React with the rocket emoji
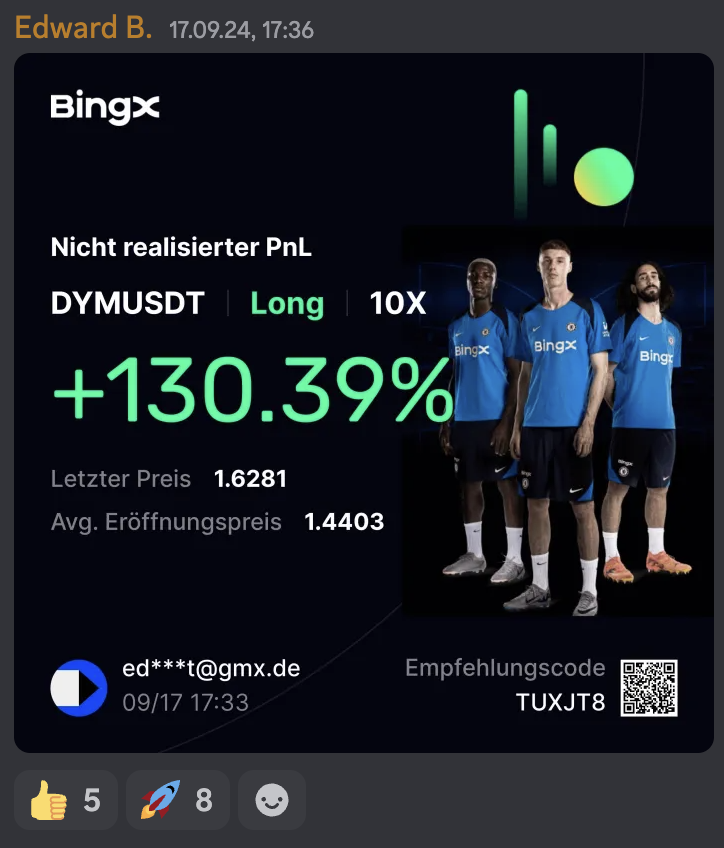This screenshot has width=724, height=848. [x=177, y=800]
